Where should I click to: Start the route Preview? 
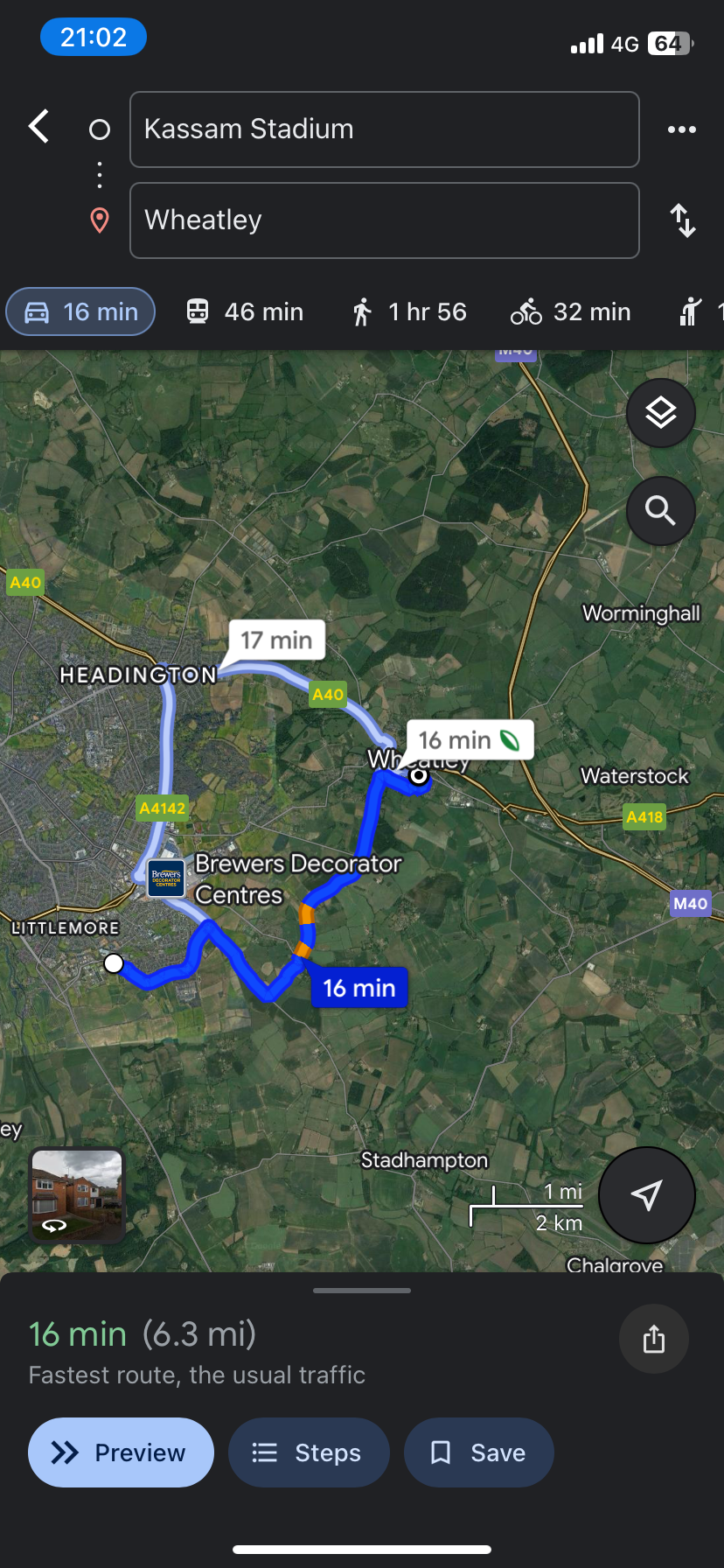pyautogui.click(x=121, y=1452)
